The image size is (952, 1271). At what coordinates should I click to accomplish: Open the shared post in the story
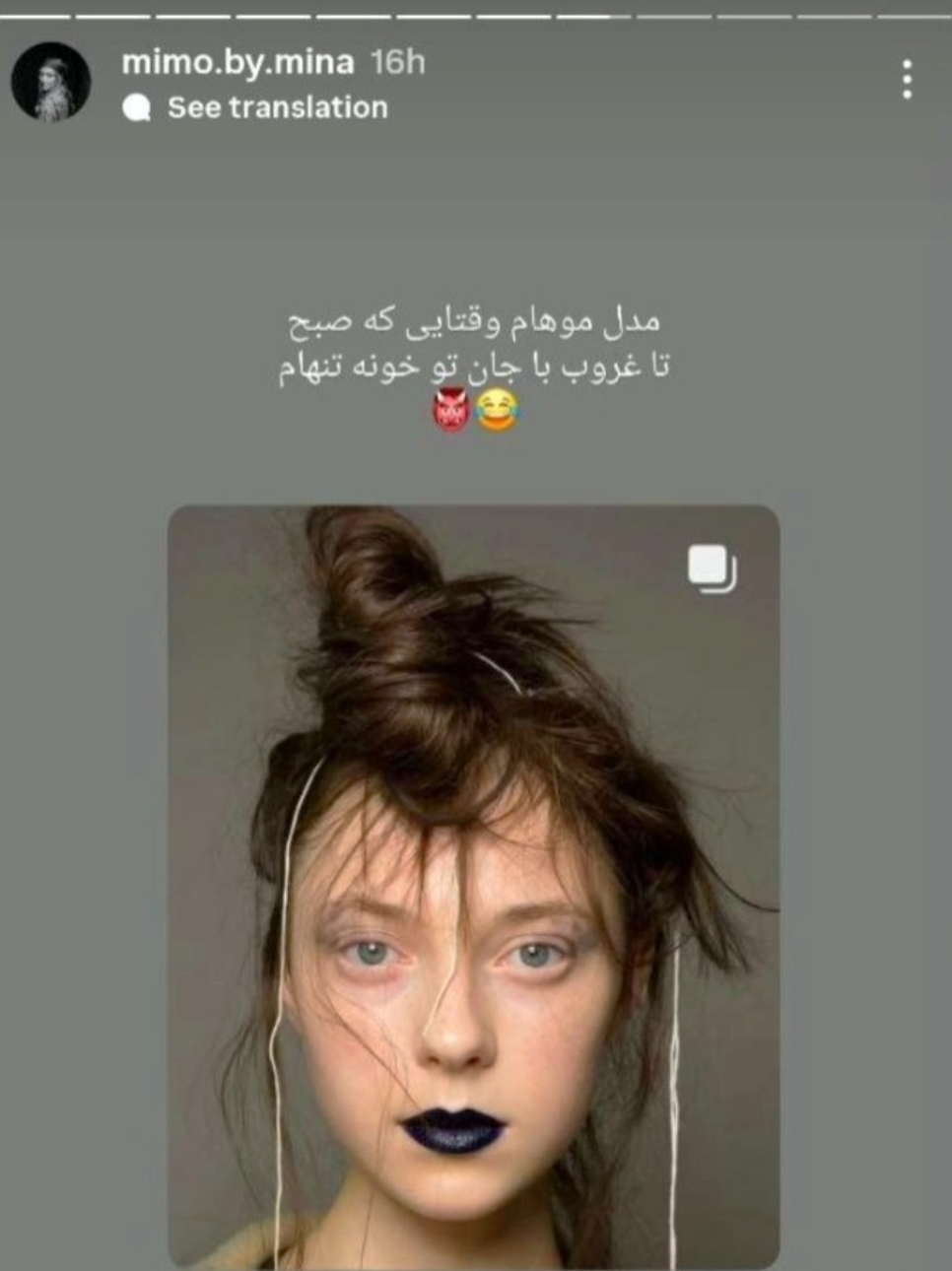click(x=473, y=887)
